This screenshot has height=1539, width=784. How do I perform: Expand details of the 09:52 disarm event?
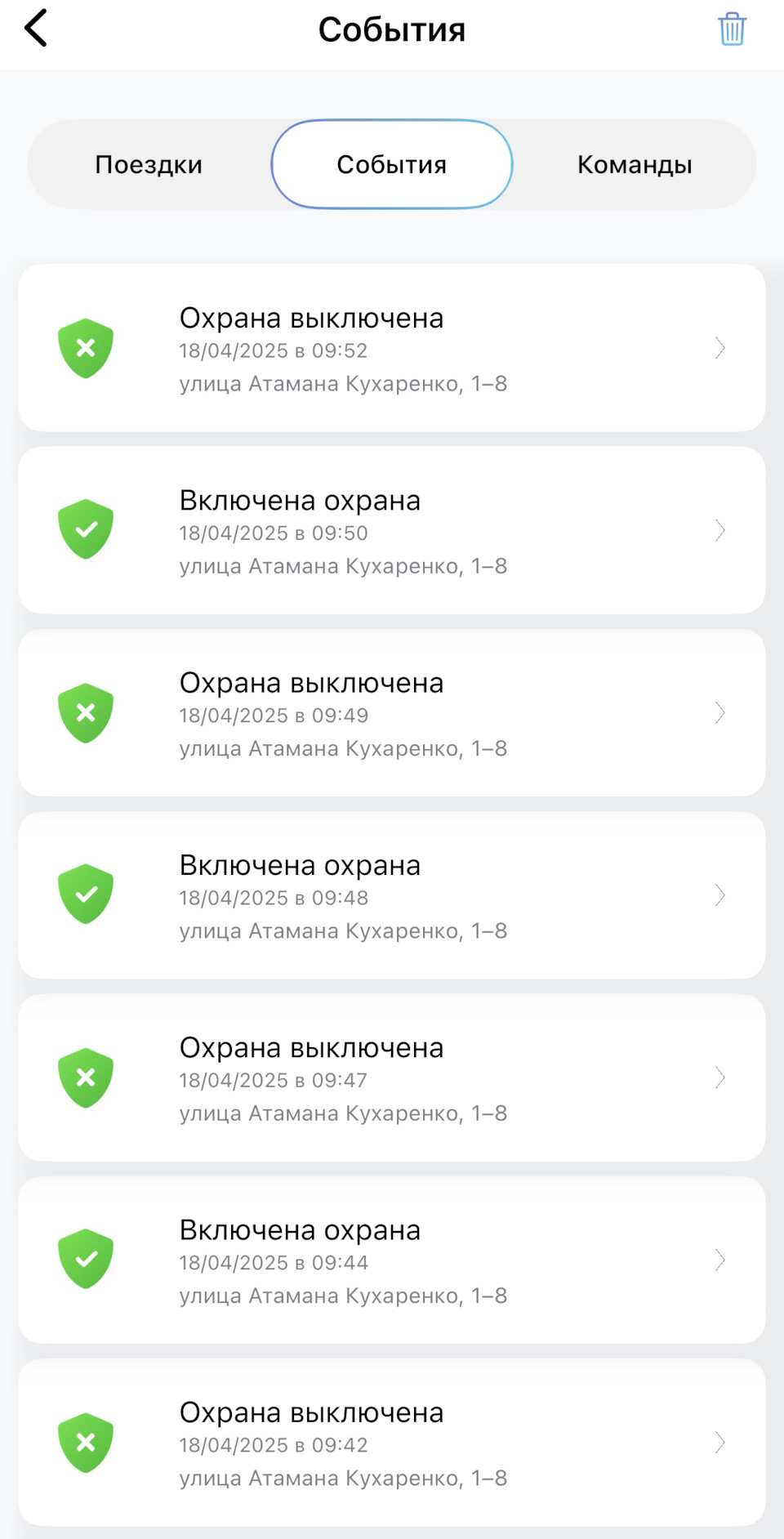(x=719, y=347)
